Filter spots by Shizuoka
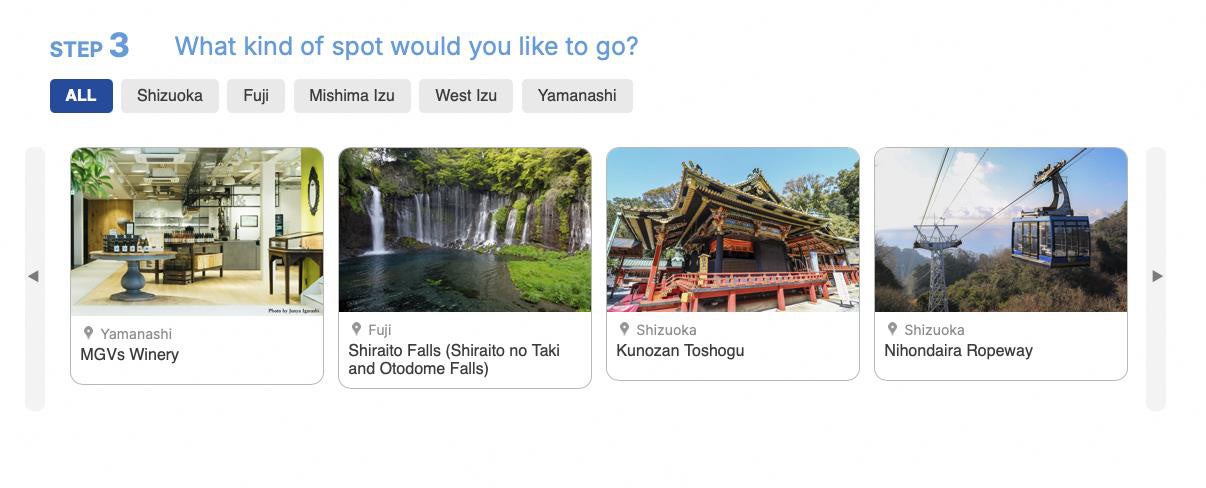The width and height of the screenshot is (1206, 488). click(x=170, y=96)
